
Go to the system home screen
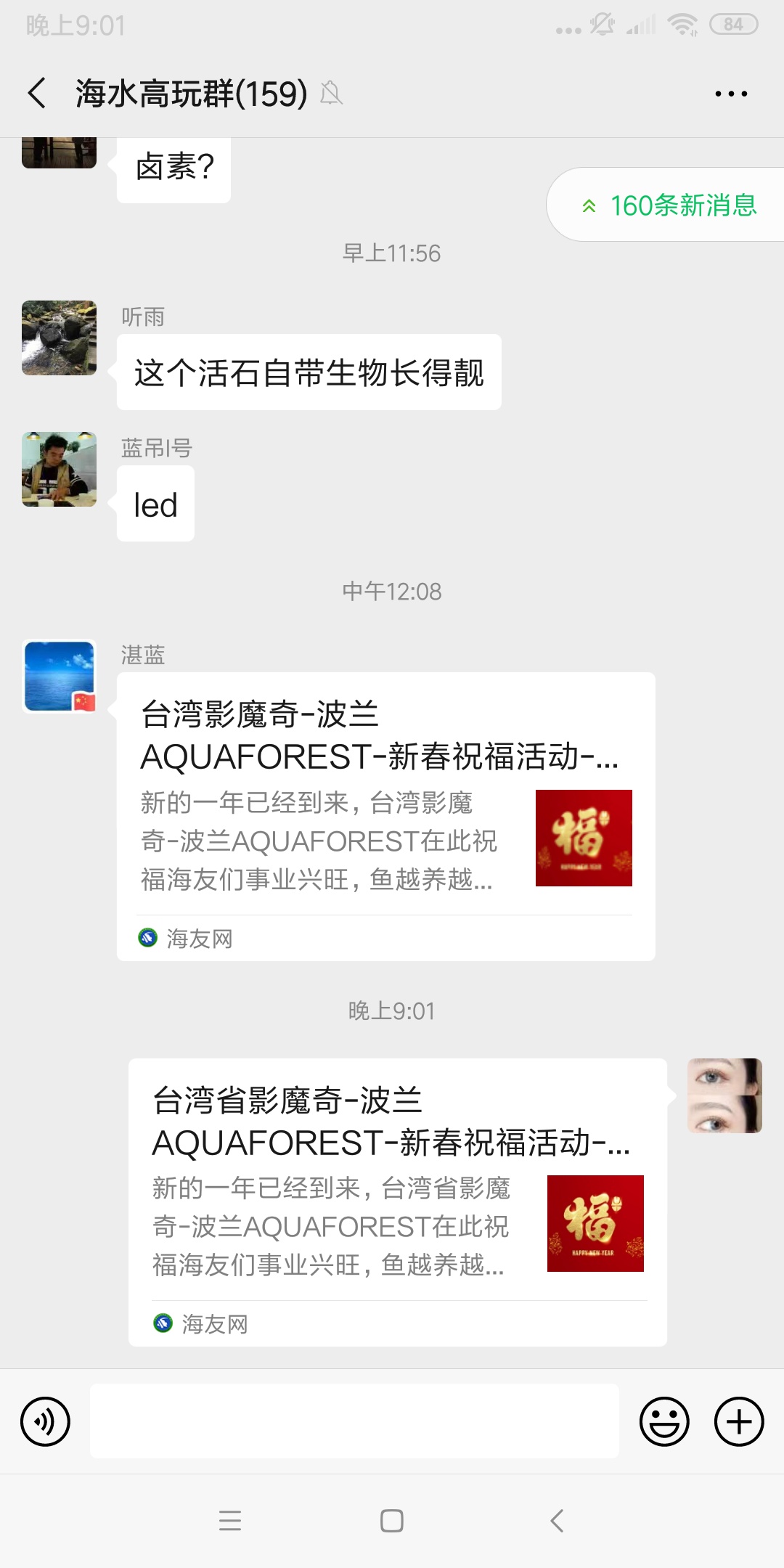[392, 1521]
